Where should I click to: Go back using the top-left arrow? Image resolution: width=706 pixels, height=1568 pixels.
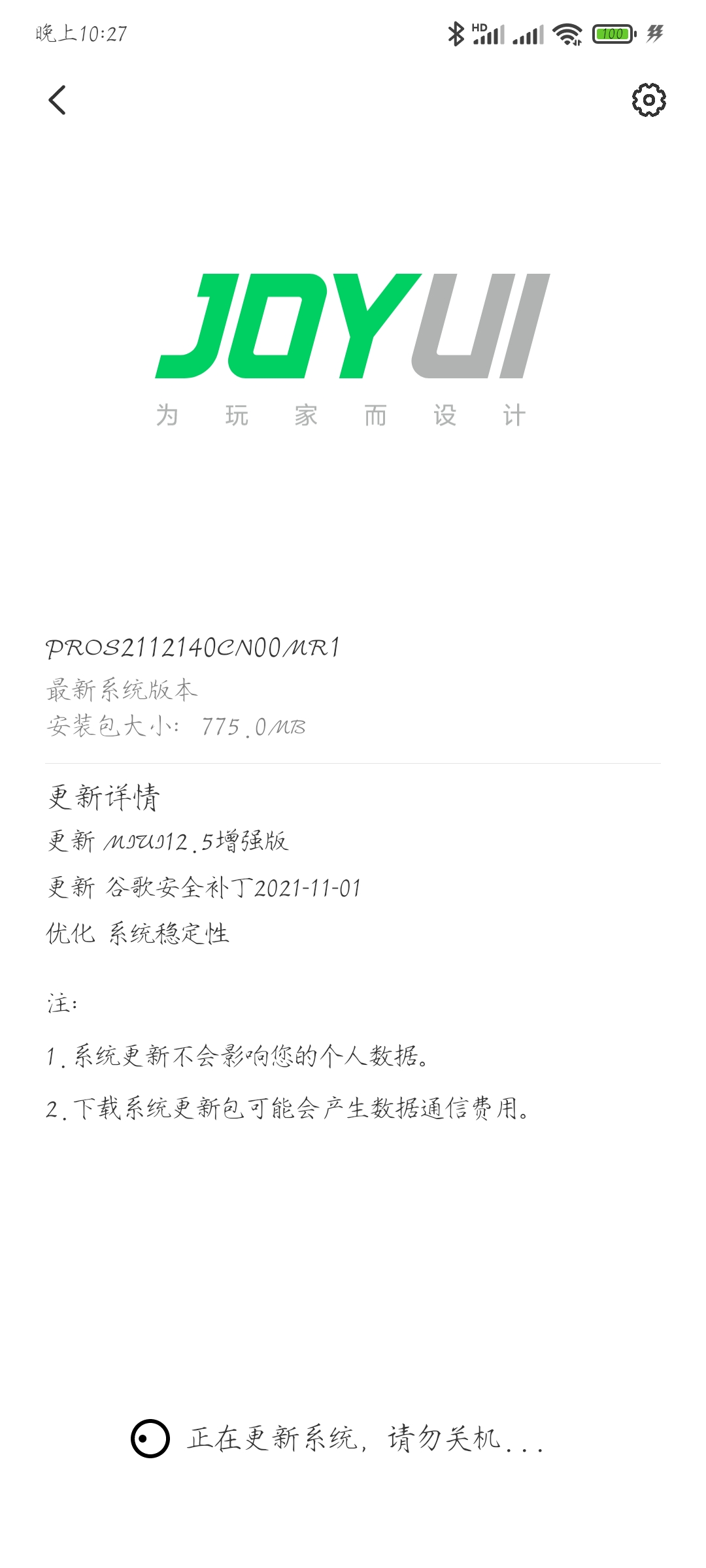click(58, 100)
